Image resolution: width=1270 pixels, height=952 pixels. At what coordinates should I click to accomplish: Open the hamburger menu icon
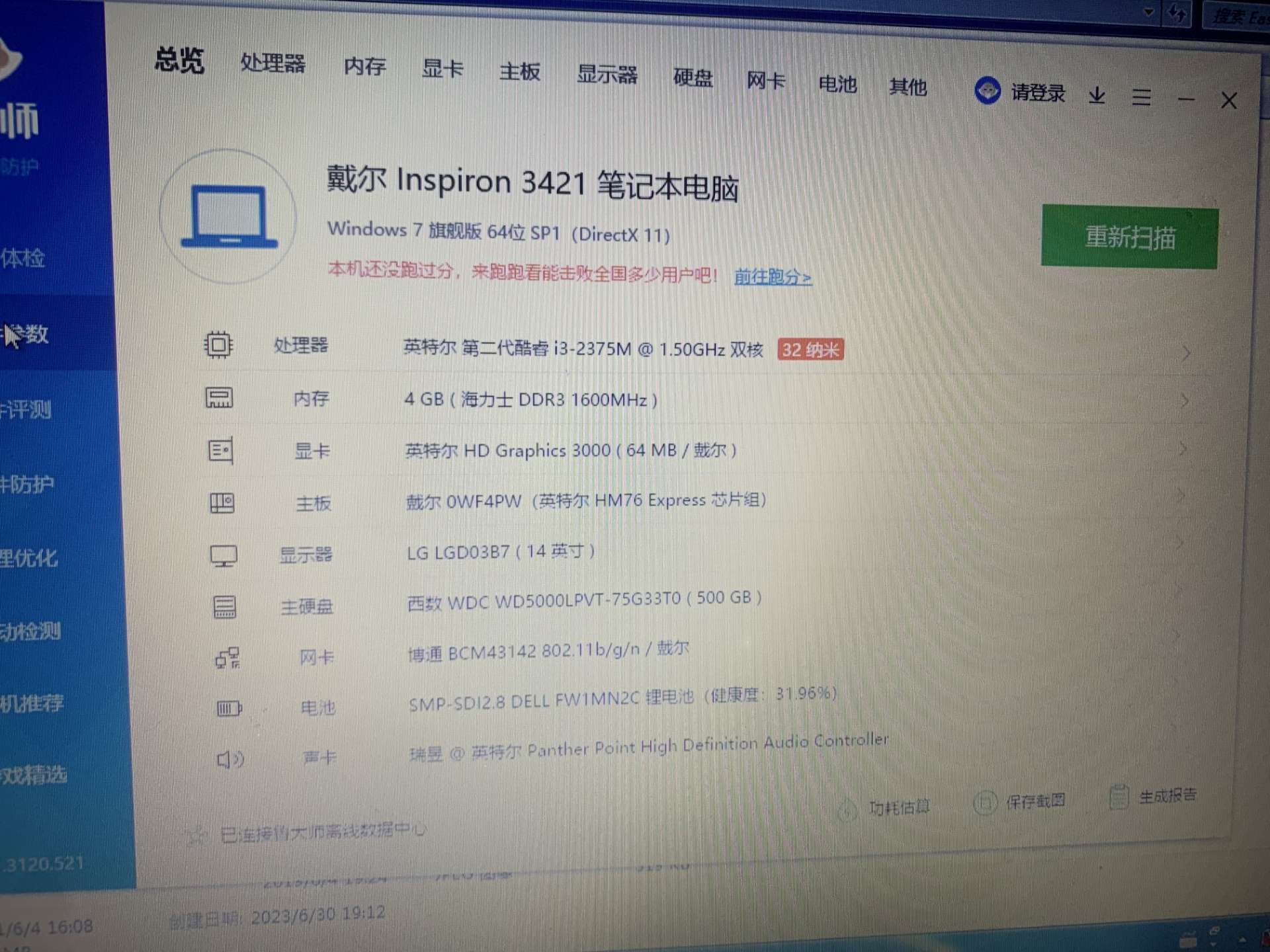coord(1141,98)
